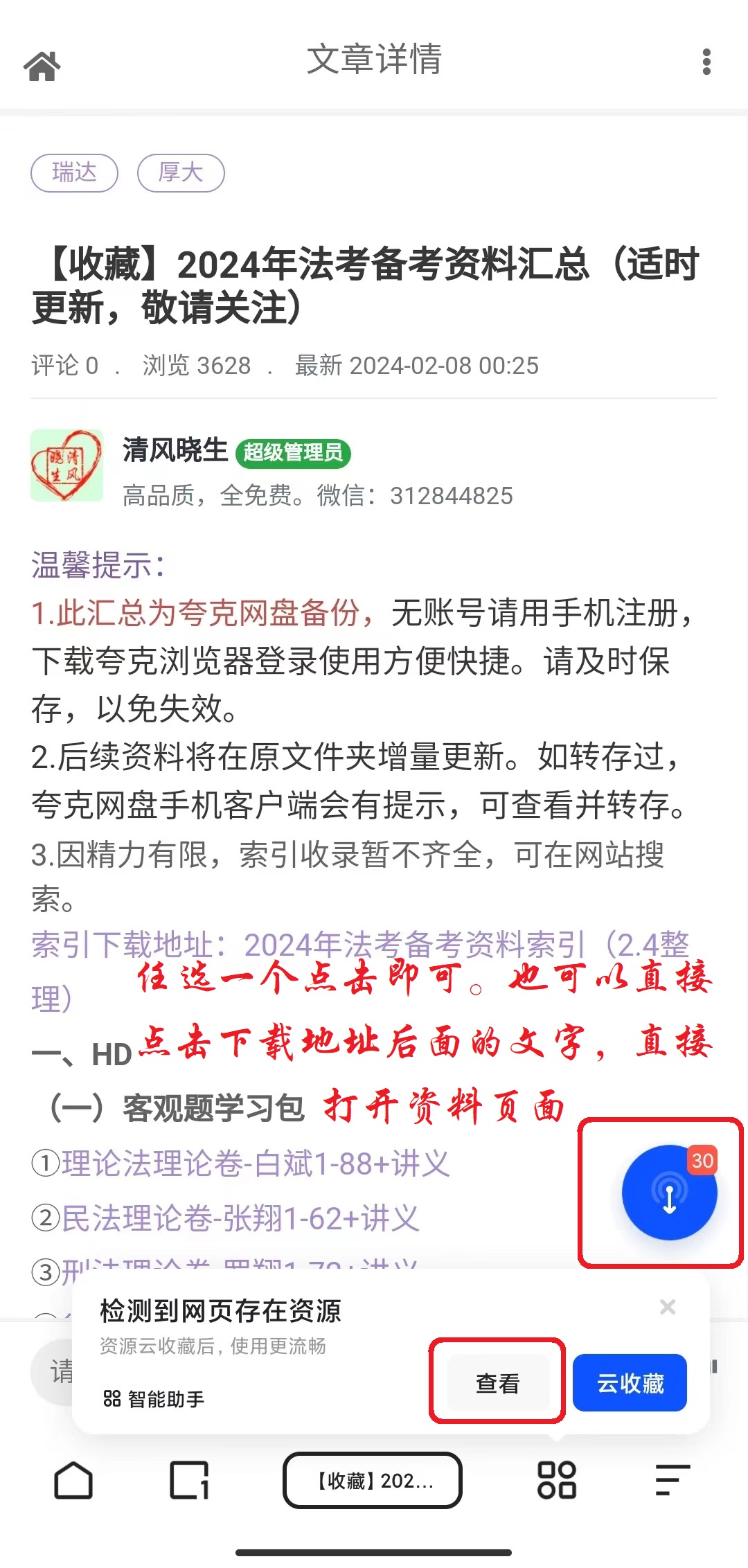
Task: Tap 查看 to view detected resources
Action: pyautogui.click(x=498, y=1383)
